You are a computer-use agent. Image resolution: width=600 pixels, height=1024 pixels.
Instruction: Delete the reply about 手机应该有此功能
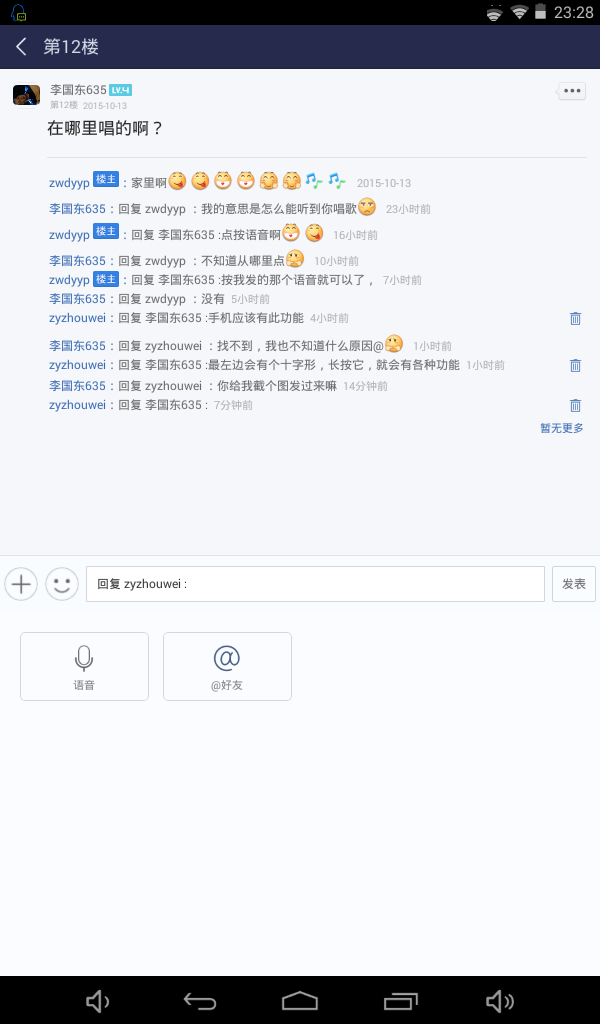(575, 319)
